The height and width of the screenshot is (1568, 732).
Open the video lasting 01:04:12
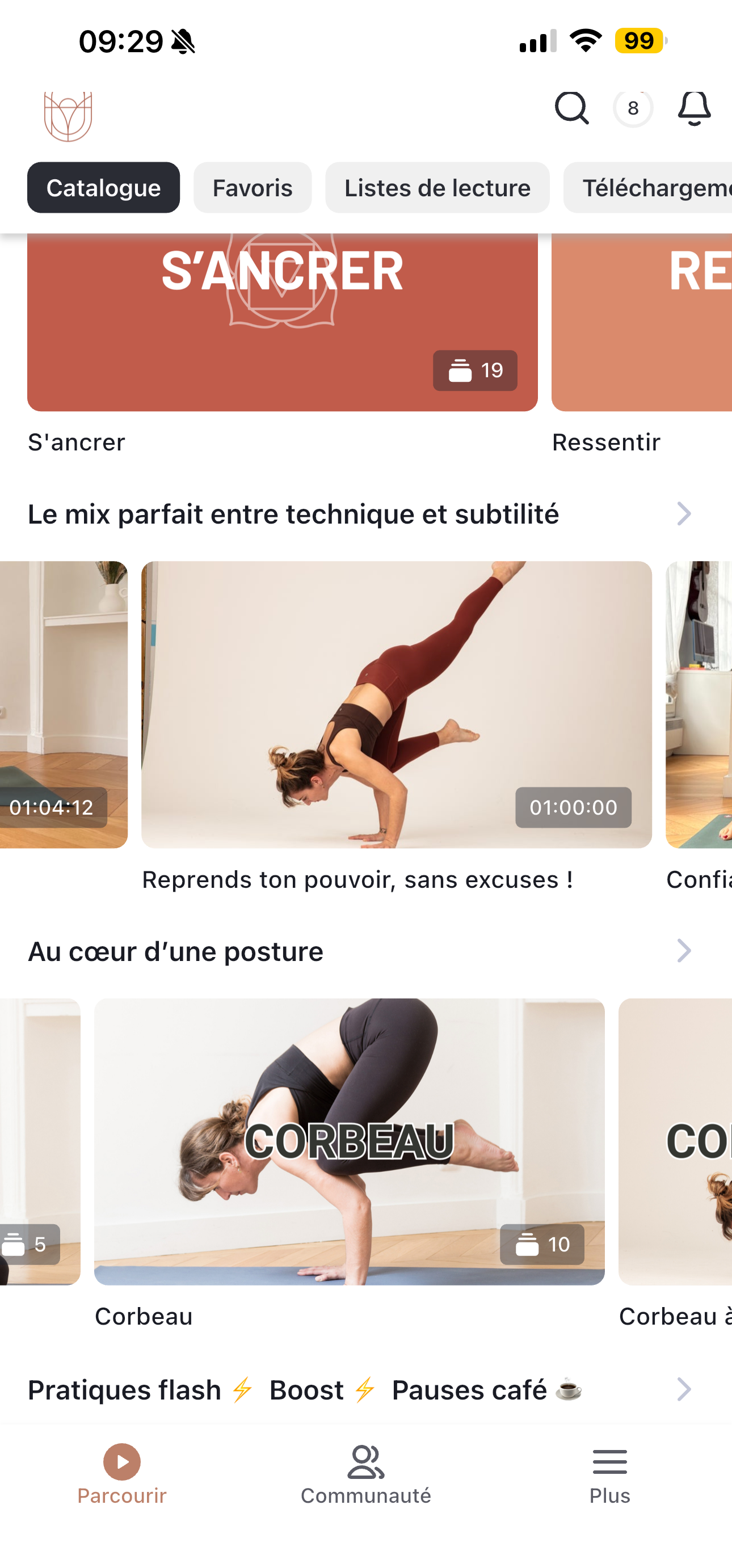point(63,704)
